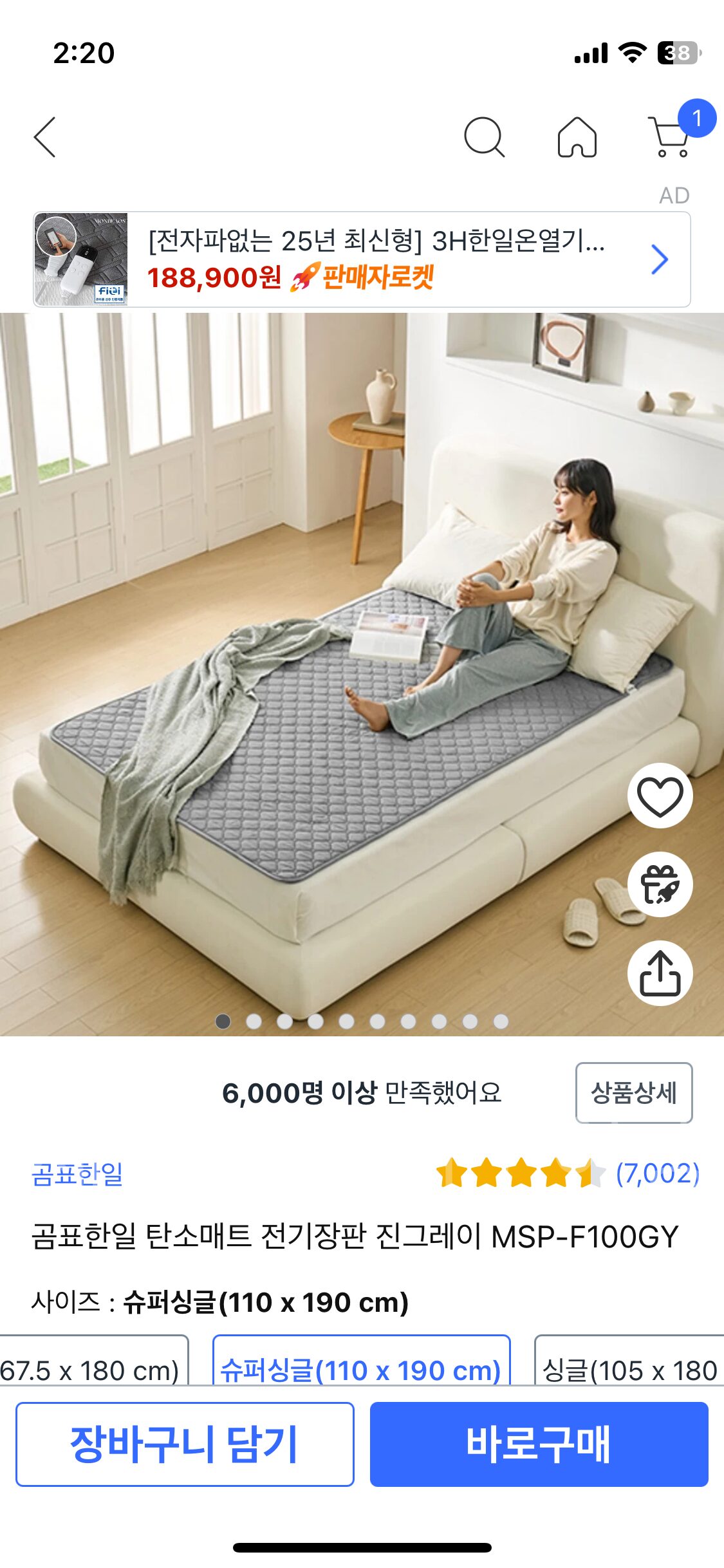Open the 7,002 reviews rating
Image resolution: width=724 pixels, height=1568 pixels.
click(568, 1173)
